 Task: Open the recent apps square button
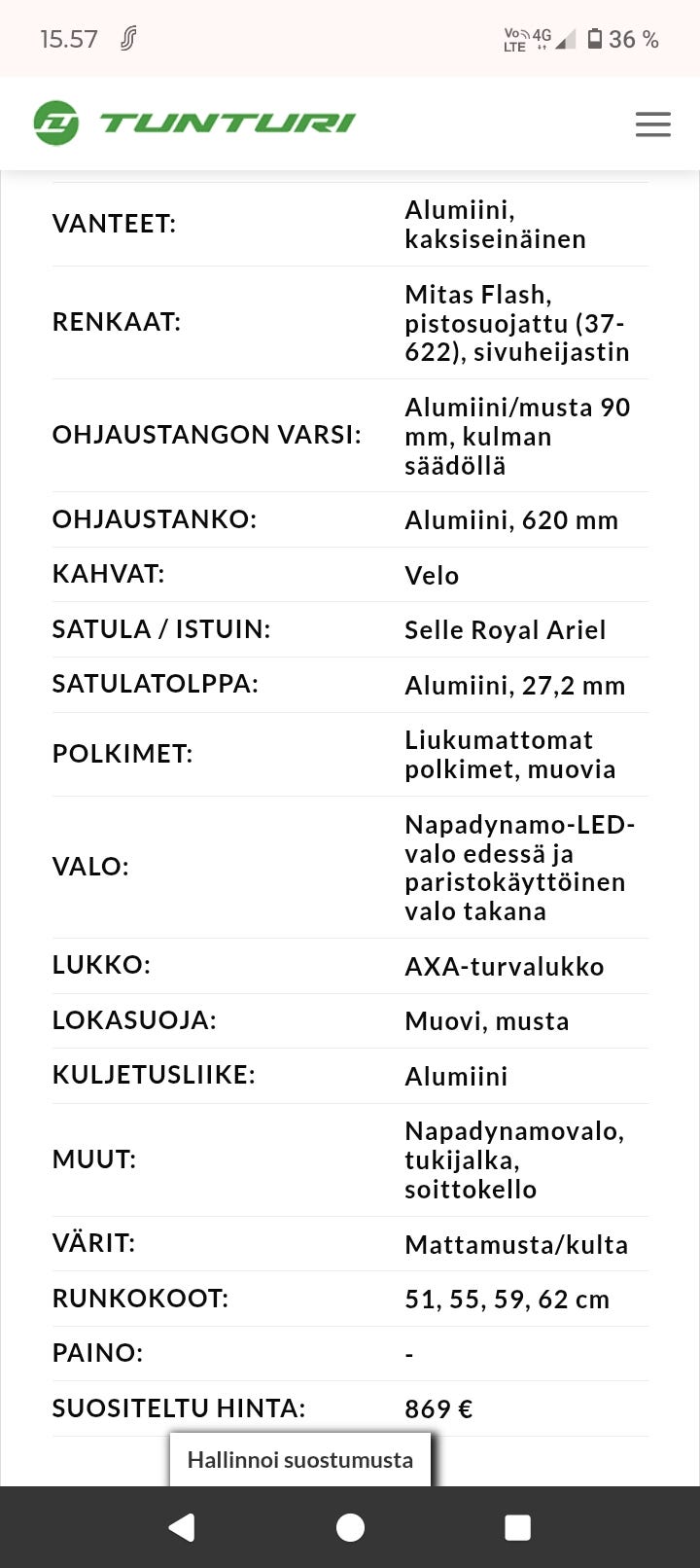click(517, 1527)
